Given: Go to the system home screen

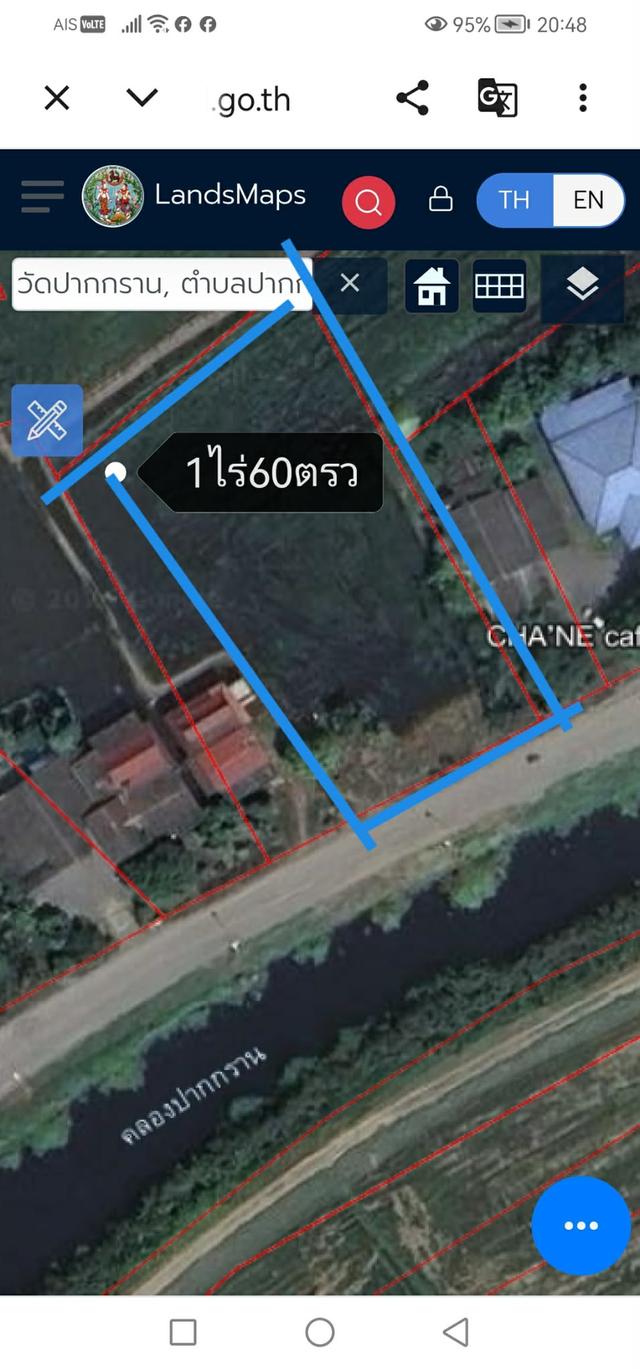Looking at the screenshot, I should click(320, 1332).
